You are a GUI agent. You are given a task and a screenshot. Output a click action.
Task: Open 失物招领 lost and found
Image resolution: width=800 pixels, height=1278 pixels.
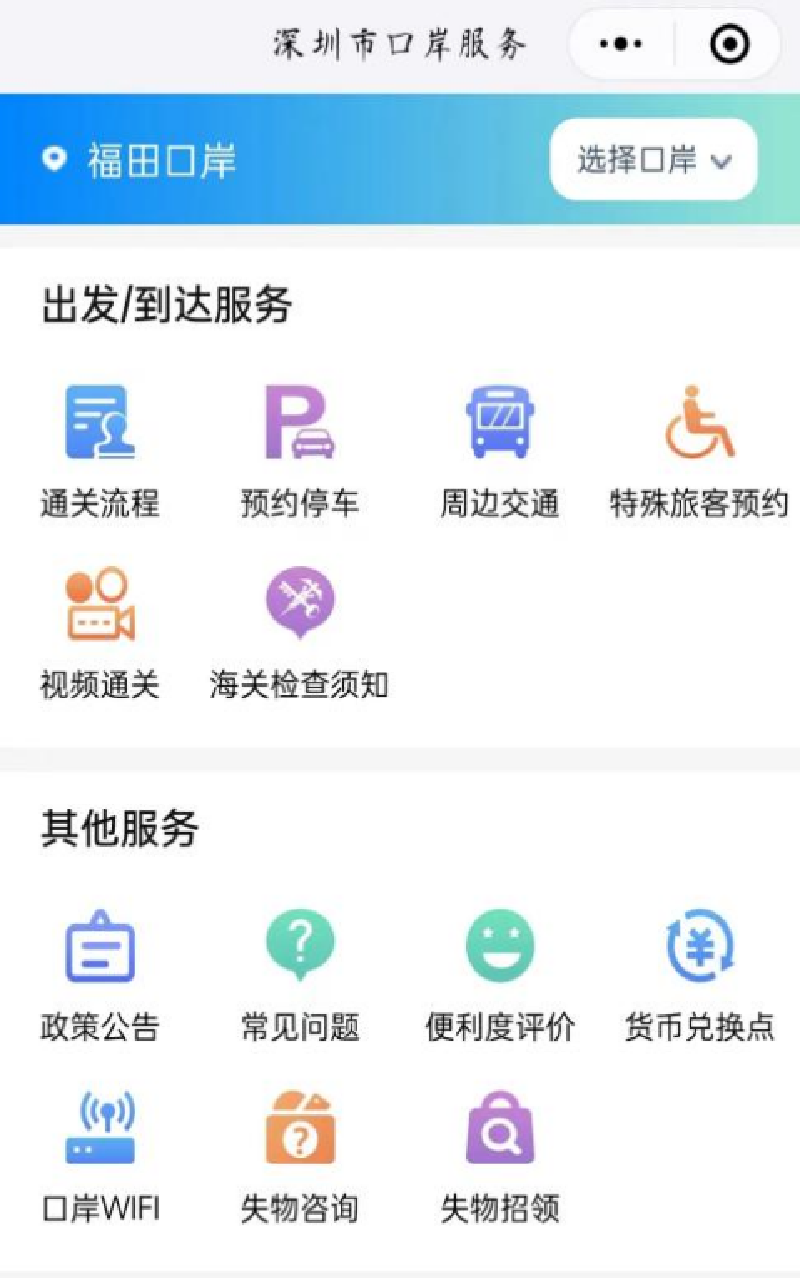[499, 1156]
